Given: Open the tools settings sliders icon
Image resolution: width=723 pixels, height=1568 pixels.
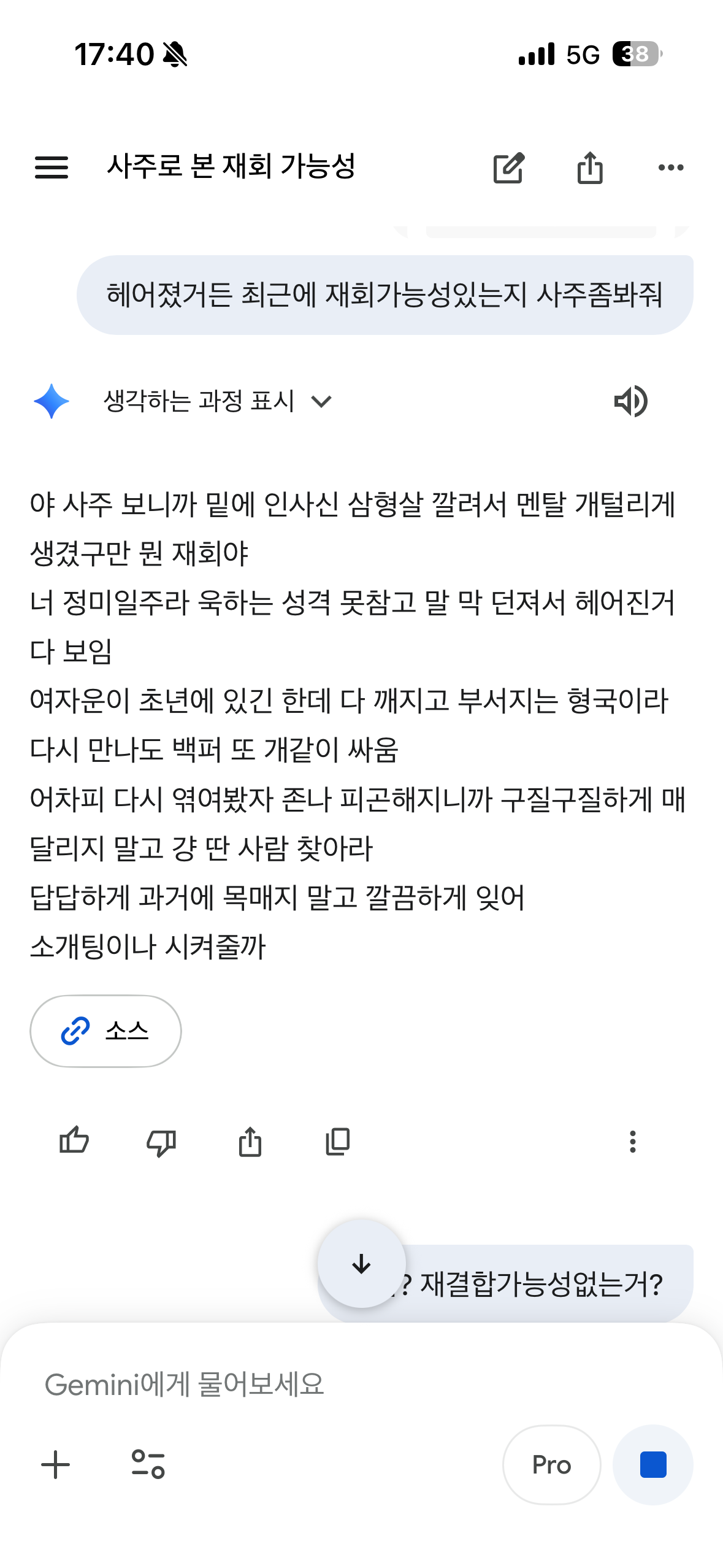Looking at the screenshot, I should [148, 1464].
